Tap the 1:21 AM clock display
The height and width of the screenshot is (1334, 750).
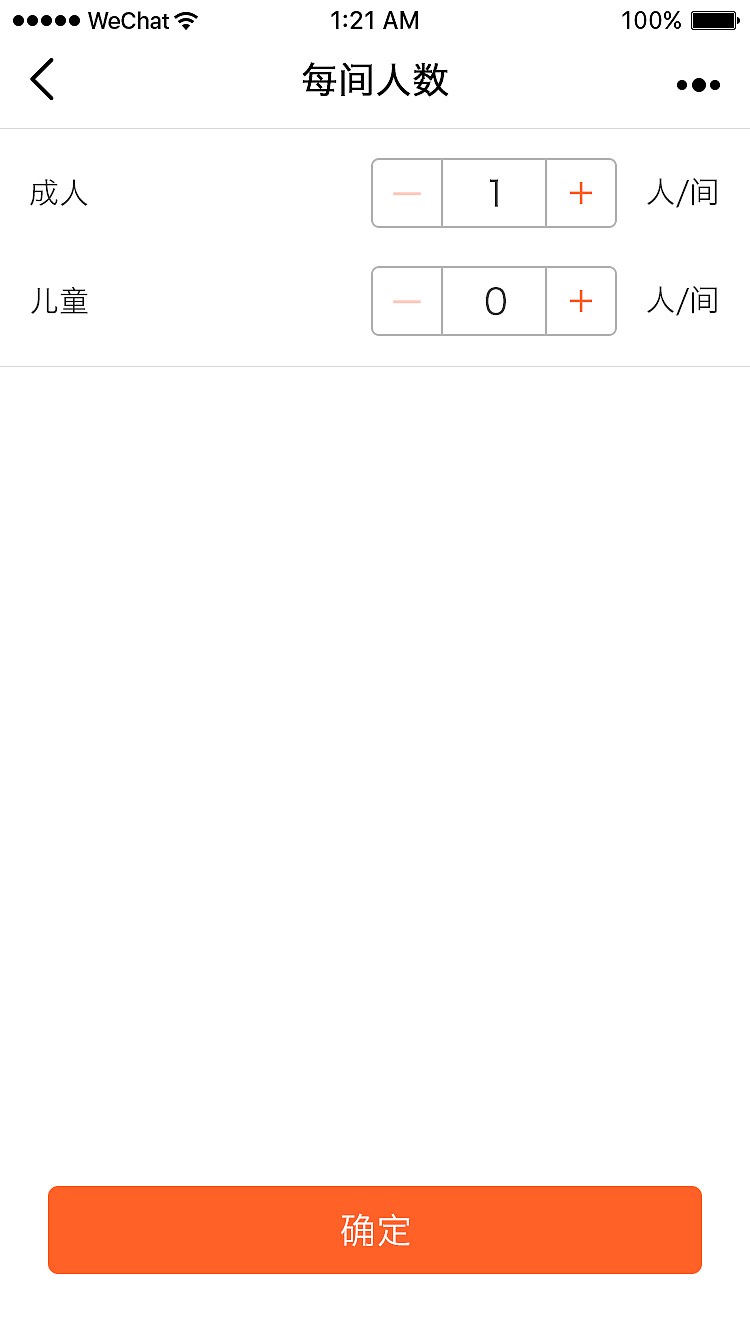coord(374,20)
